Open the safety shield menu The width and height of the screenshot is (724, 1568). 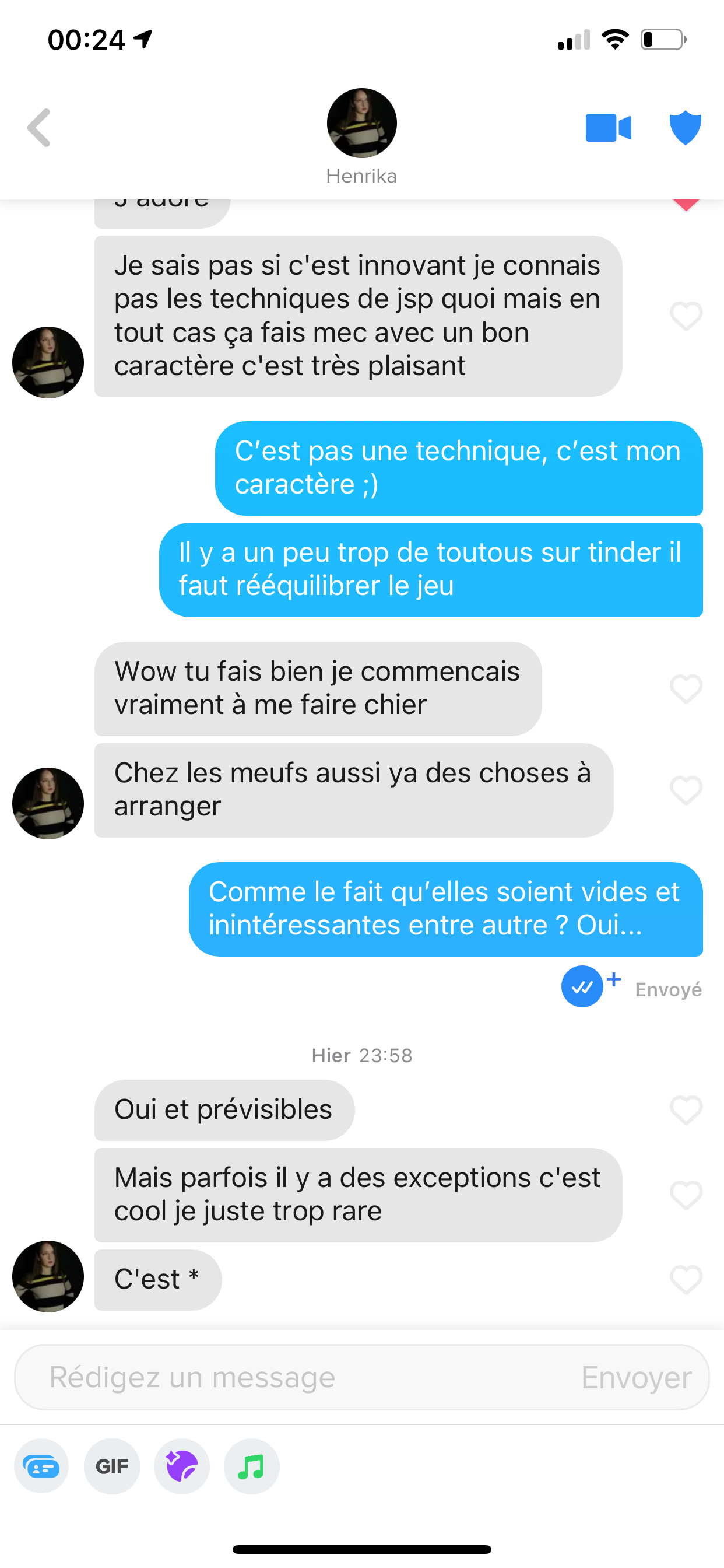click(685, 128)
